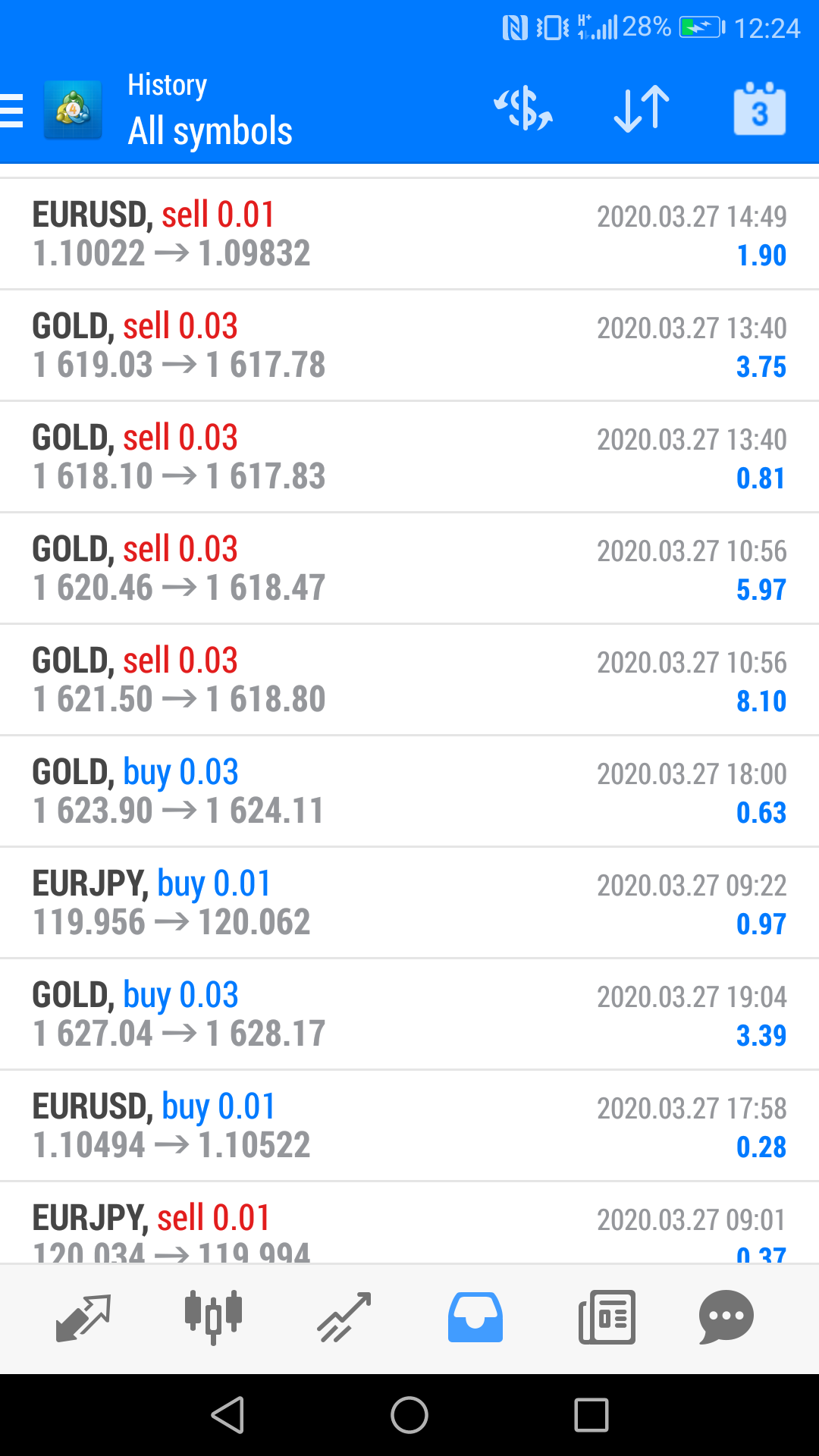The image size is (819, 1456).
Task: Open the EURUSD sell 0.01 trade
Action: click(x=409, y=234)
